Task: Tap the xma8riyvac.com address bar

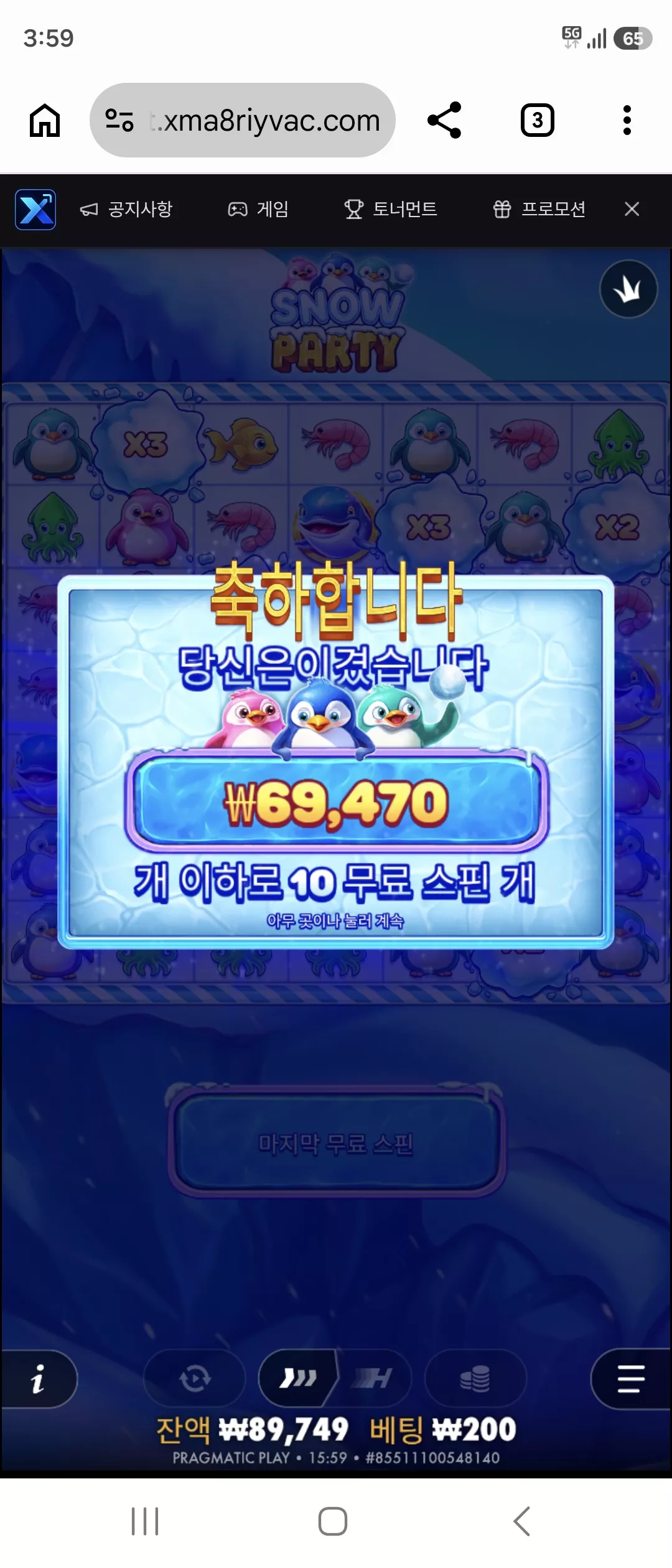Action: pyautogui.click(x=243, y=120)
